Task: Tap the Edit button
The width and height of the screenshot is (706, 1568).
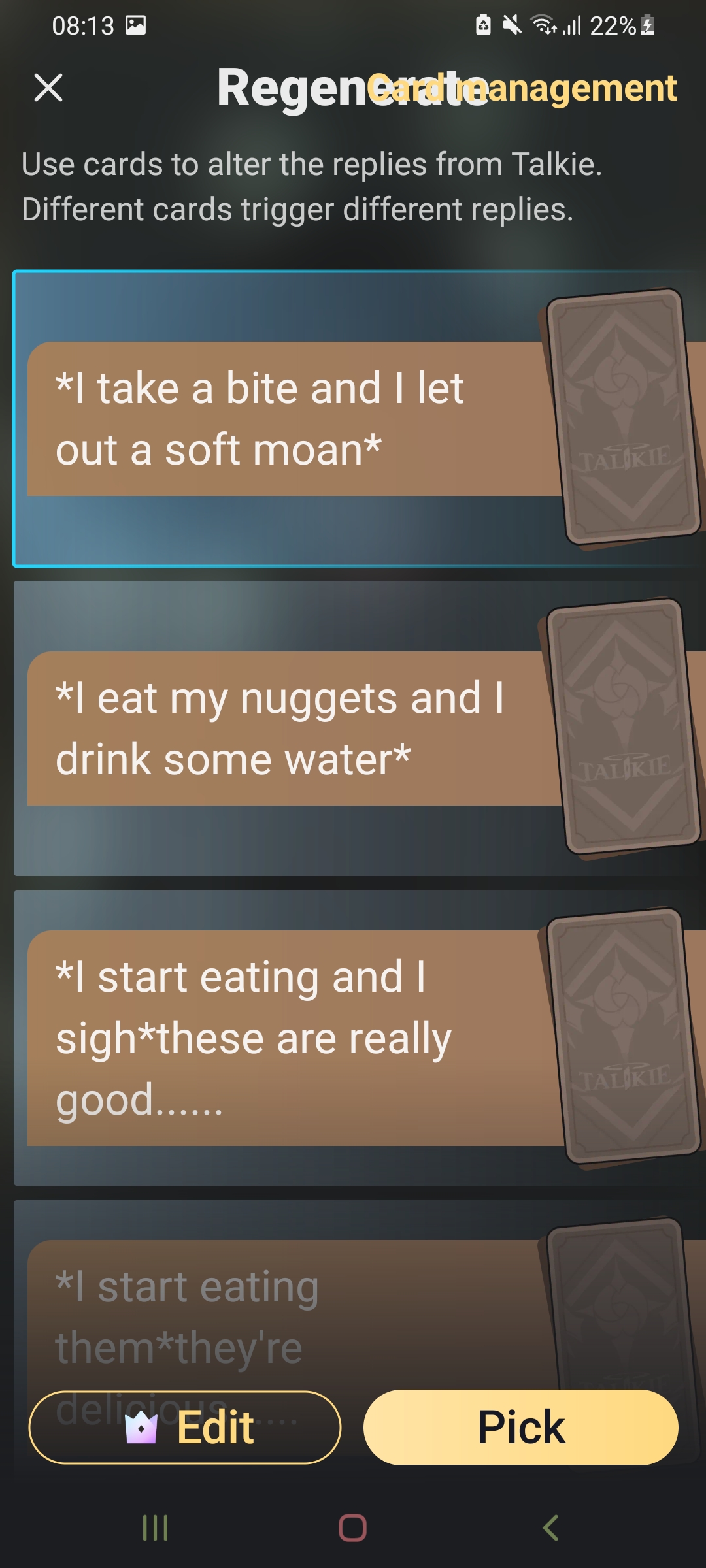Action: [185, 1428]
